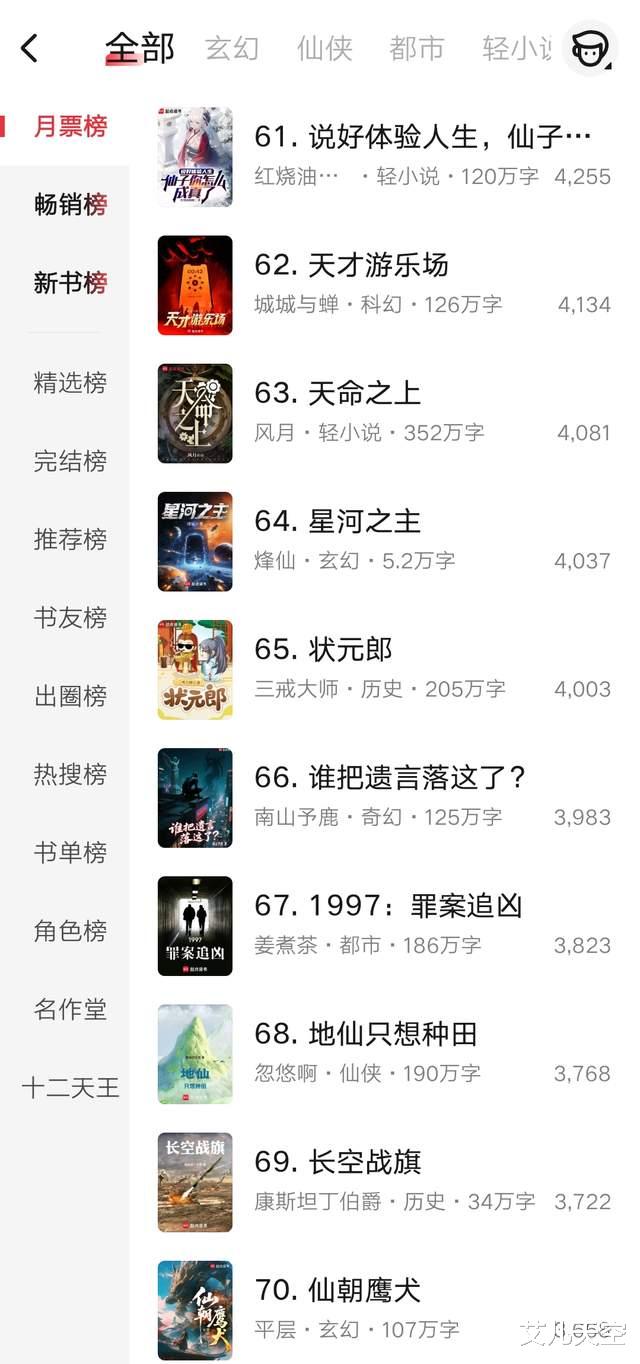Open the 畅销榜 ranking list
The height and width of the screenshot is (1364, 640).
tap(70, 205)
